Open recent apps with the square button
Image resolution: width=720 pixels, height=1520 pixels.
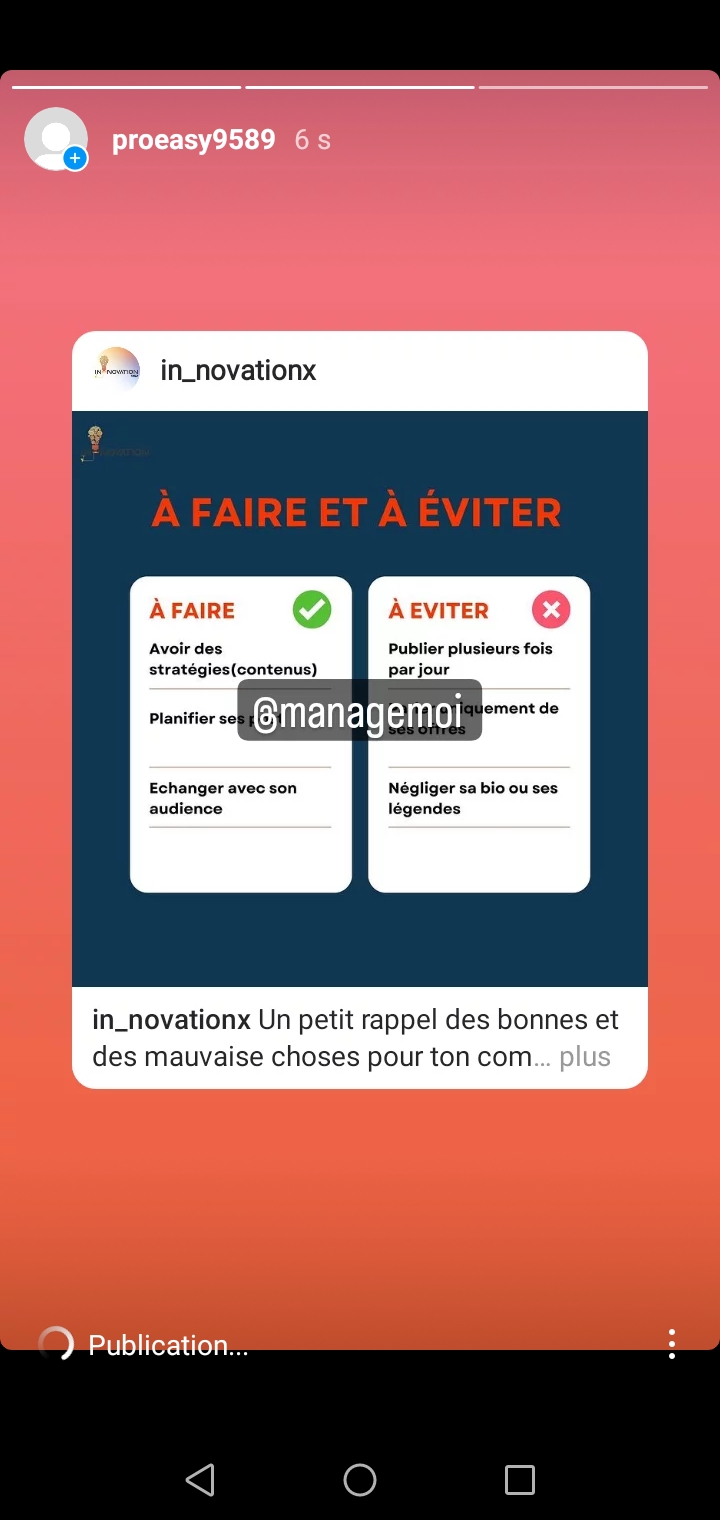pyautogui.click(x=519, y=1479)
